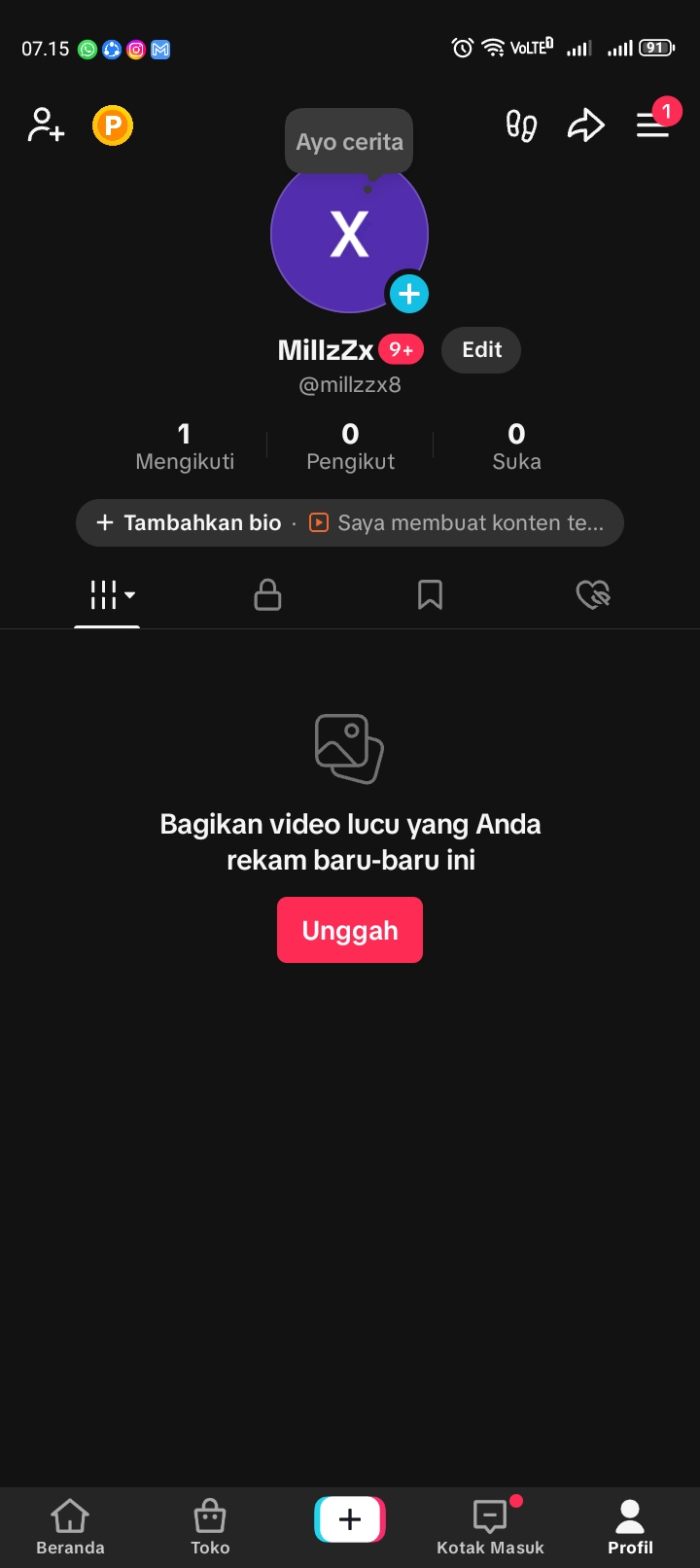Tap the Edit profile button

(x=481, y=350)
